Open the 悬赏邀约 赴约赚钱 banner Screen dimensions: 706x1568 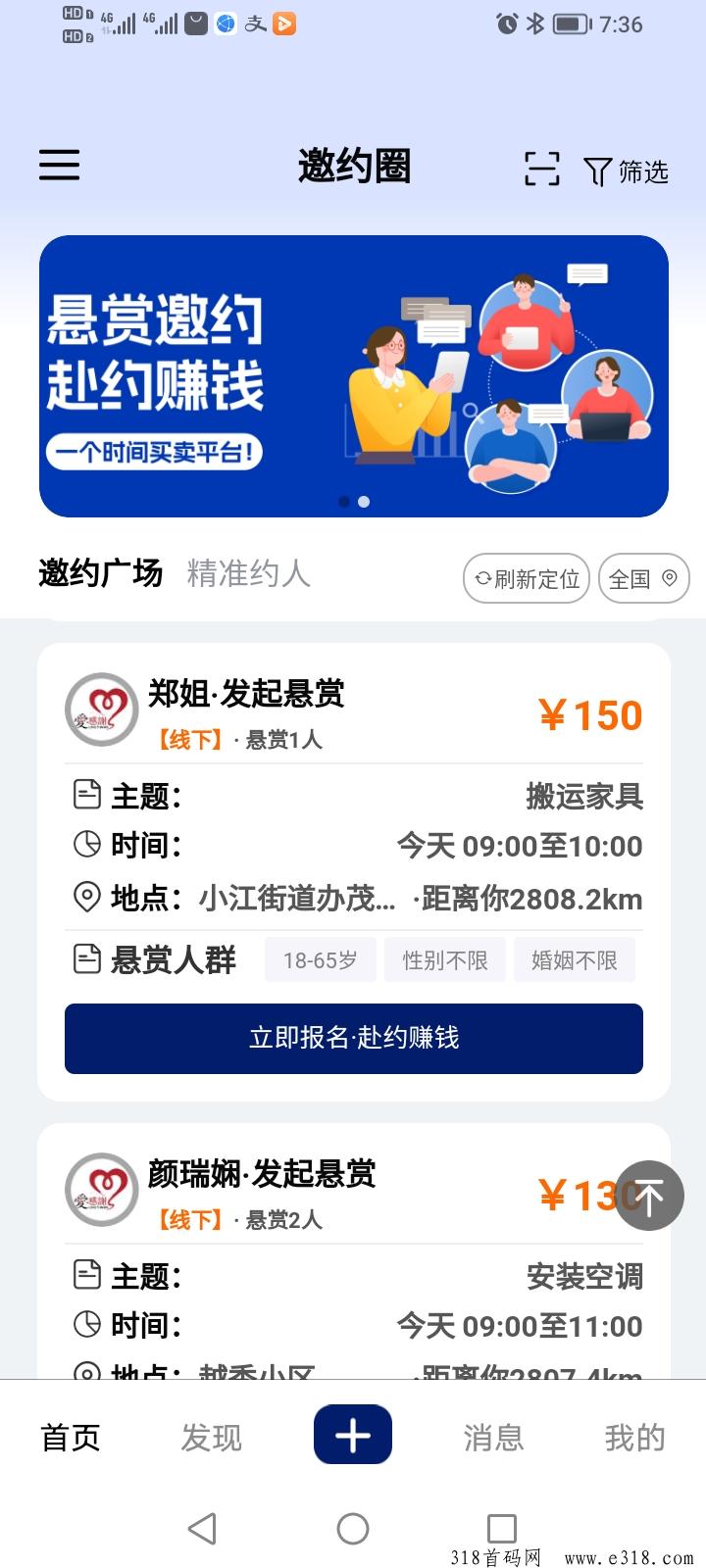(x=354, y=376)
